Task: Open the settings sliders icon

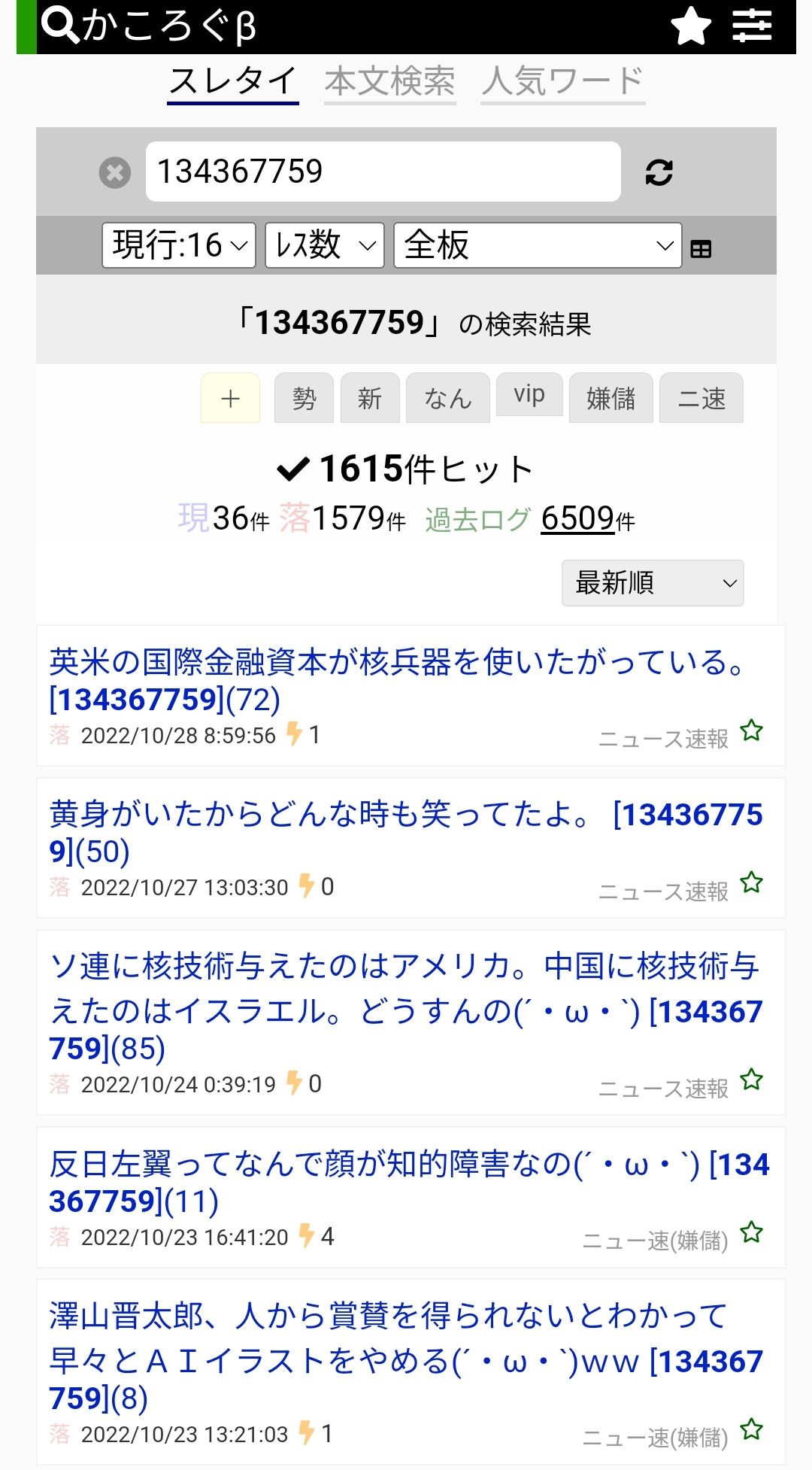Action: 752,26
